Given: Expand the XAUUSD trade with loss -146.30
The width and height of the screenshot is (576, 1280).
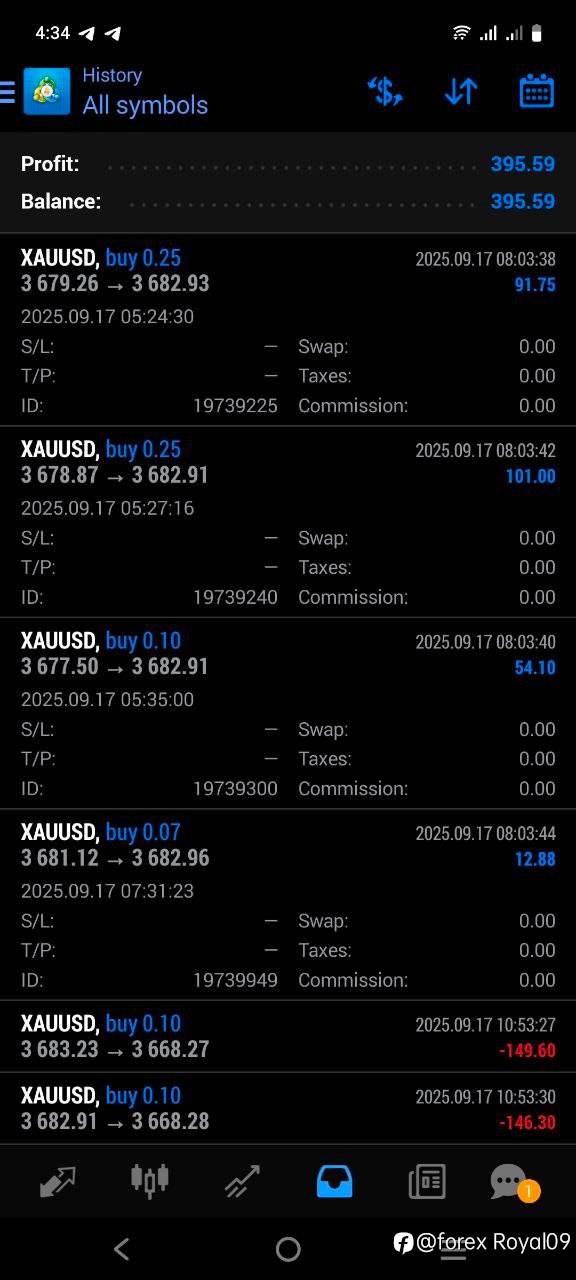Looking at the screenshot, I should (288, 1108).
